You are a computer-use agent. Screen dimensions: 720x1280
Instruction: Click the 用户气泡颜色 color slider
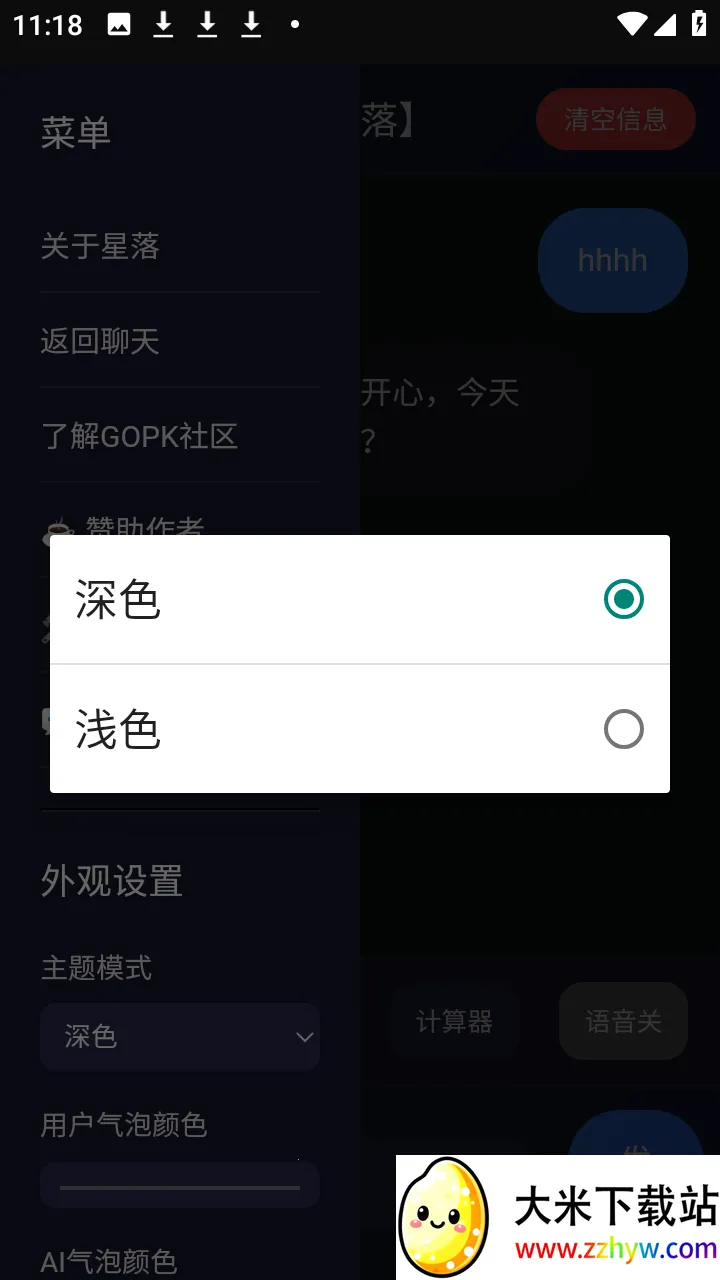click(x=180, y=1185)
